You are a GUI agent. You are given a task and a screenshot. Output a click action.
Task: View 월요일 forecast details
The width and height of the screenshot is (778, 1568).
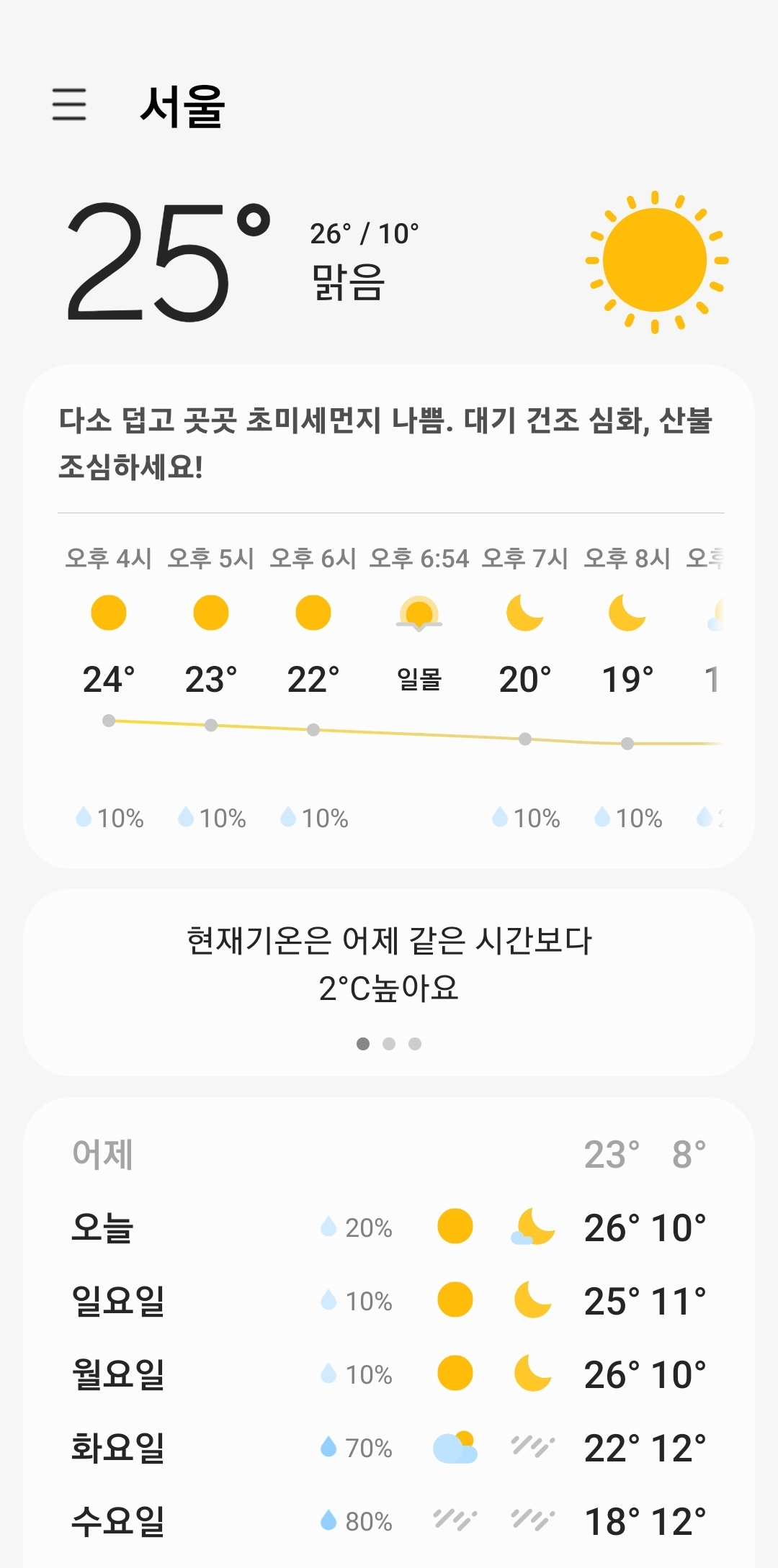tap(389, 1374)
